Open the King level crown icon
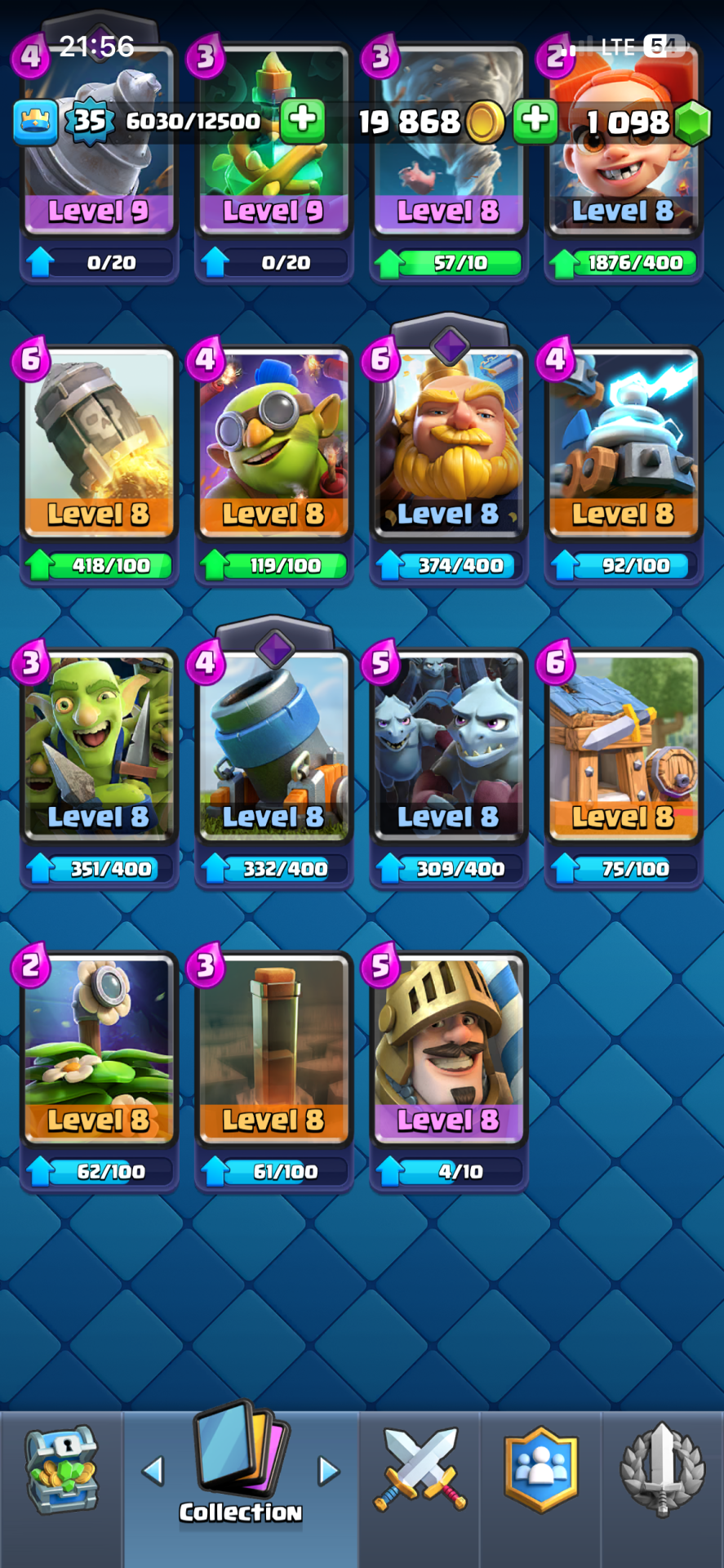The image size is (724, 1568). click(x=35, y=122)
